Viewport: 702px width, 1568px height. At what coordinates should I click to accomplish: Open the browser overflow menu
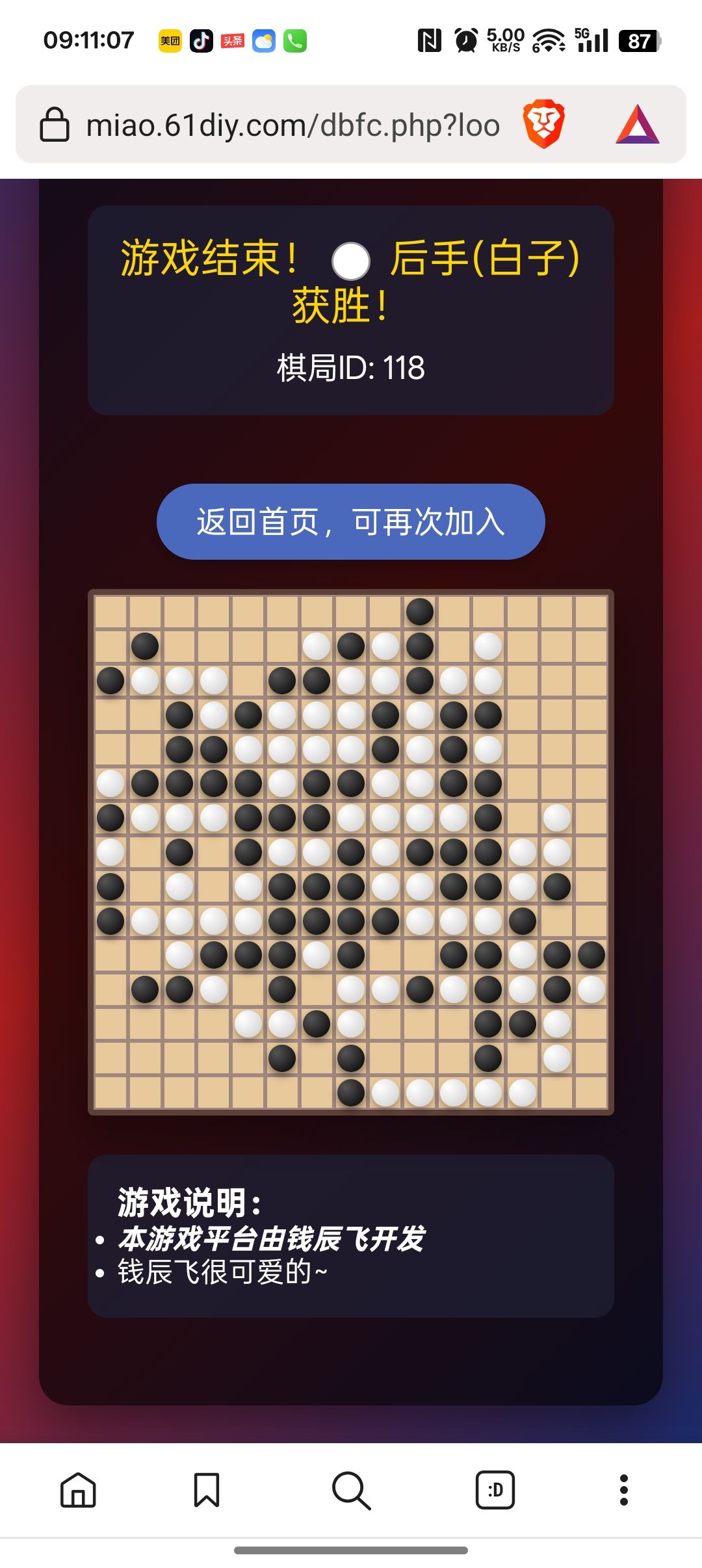[624, 1489]
